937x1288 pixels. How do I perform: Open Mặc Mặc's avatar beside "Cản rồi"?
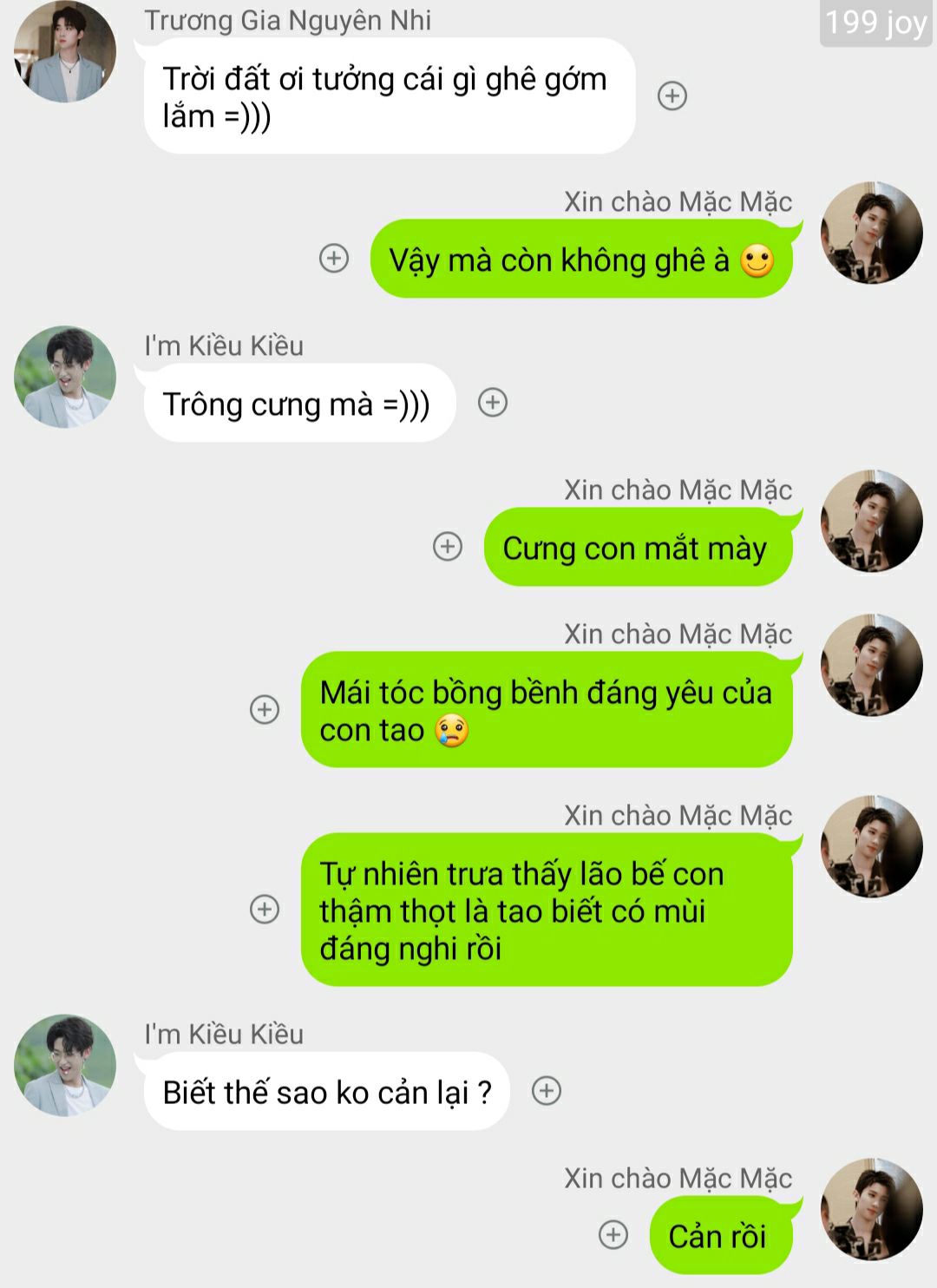(871, 1208)
